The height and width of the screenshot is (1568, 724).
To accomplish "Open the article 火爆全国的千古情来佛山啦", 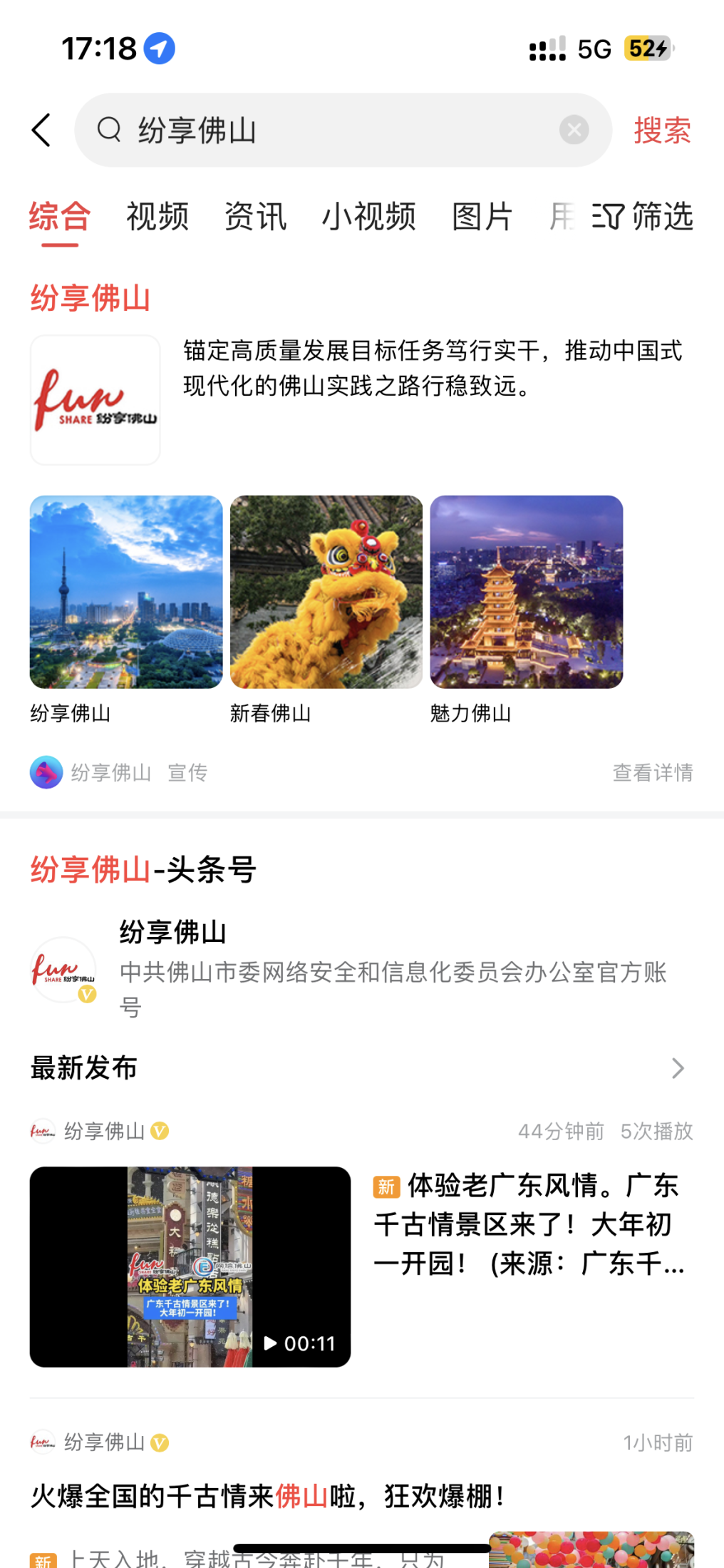I will click(x=268, y=1495).
